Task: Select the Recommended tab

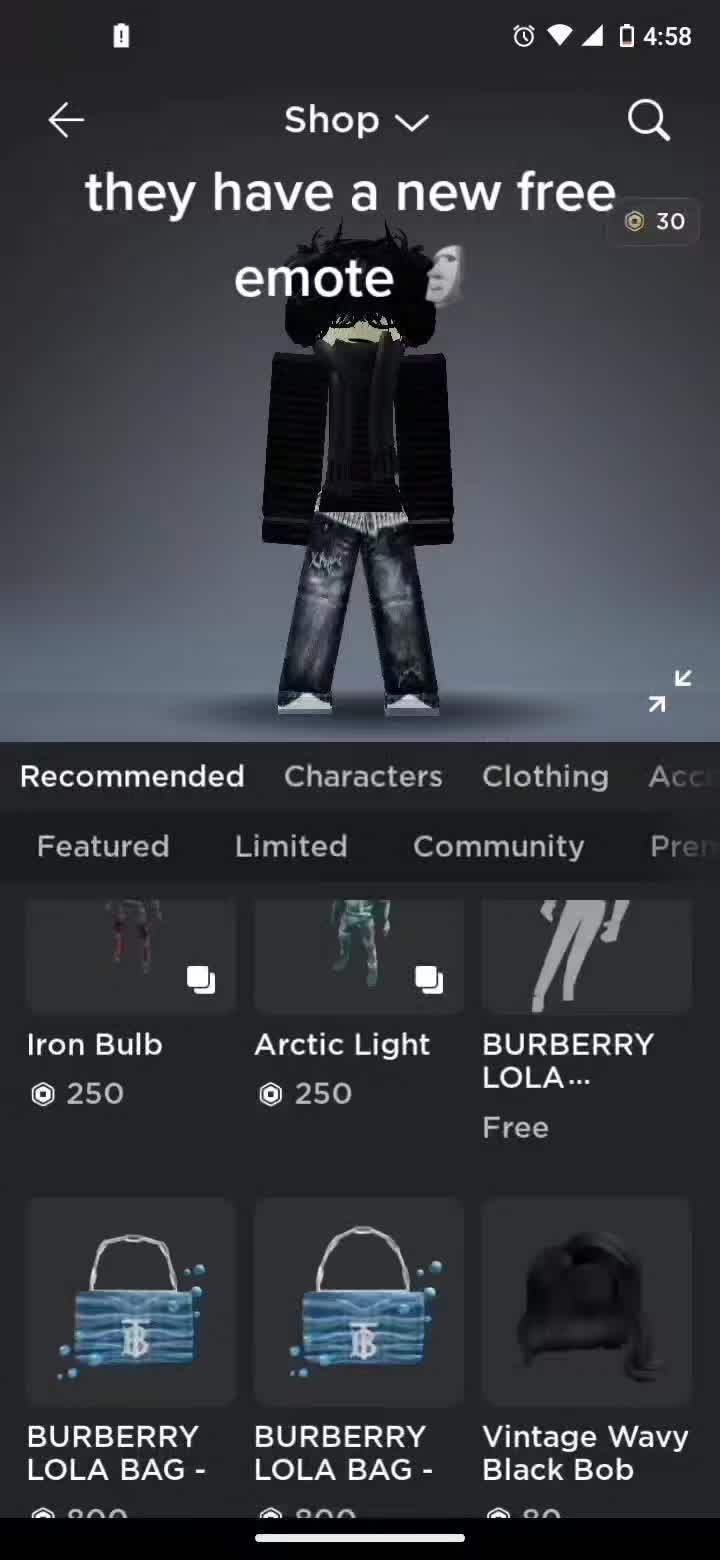Action: (132, 776)
